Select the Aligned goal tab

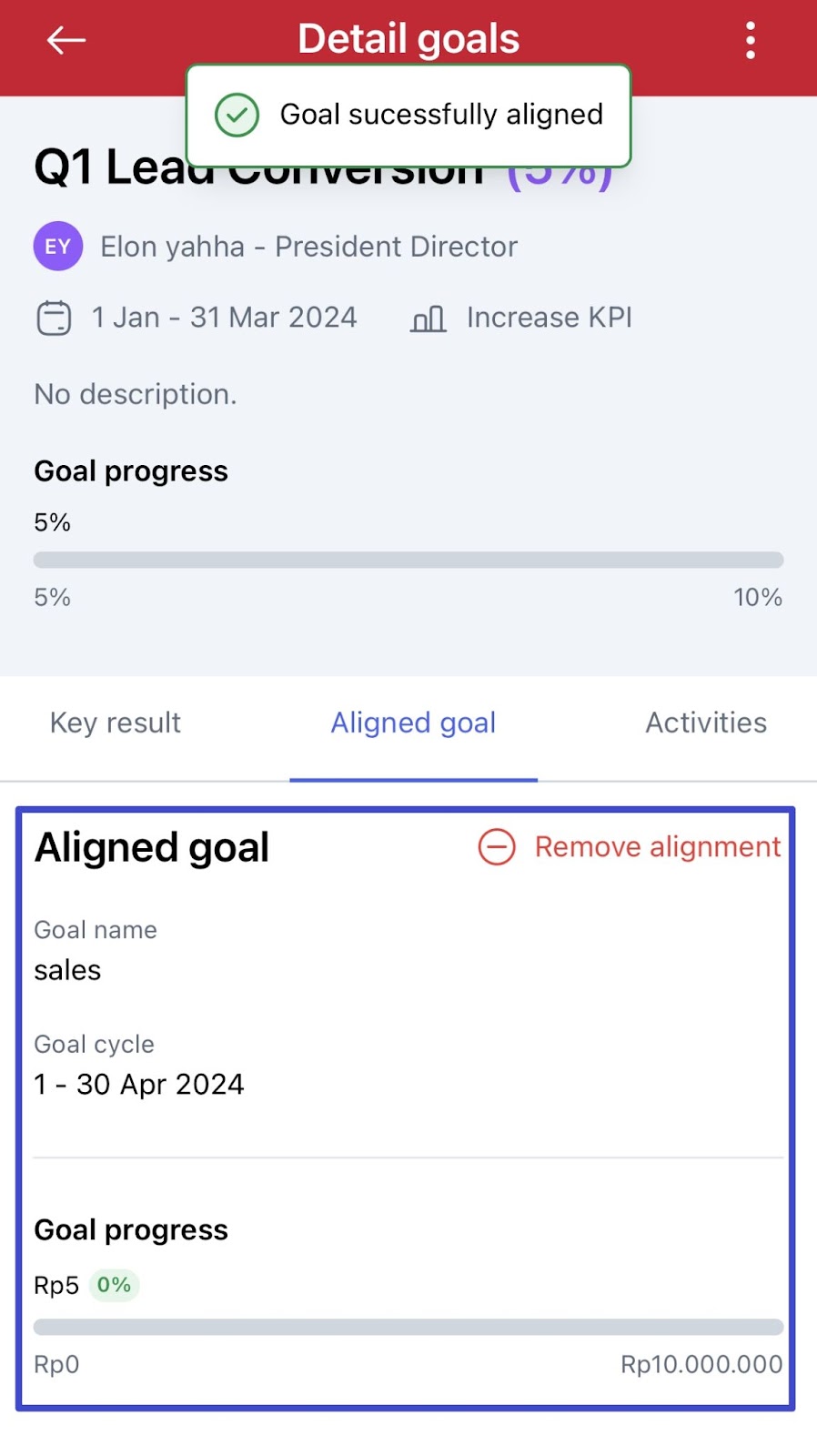413,723
